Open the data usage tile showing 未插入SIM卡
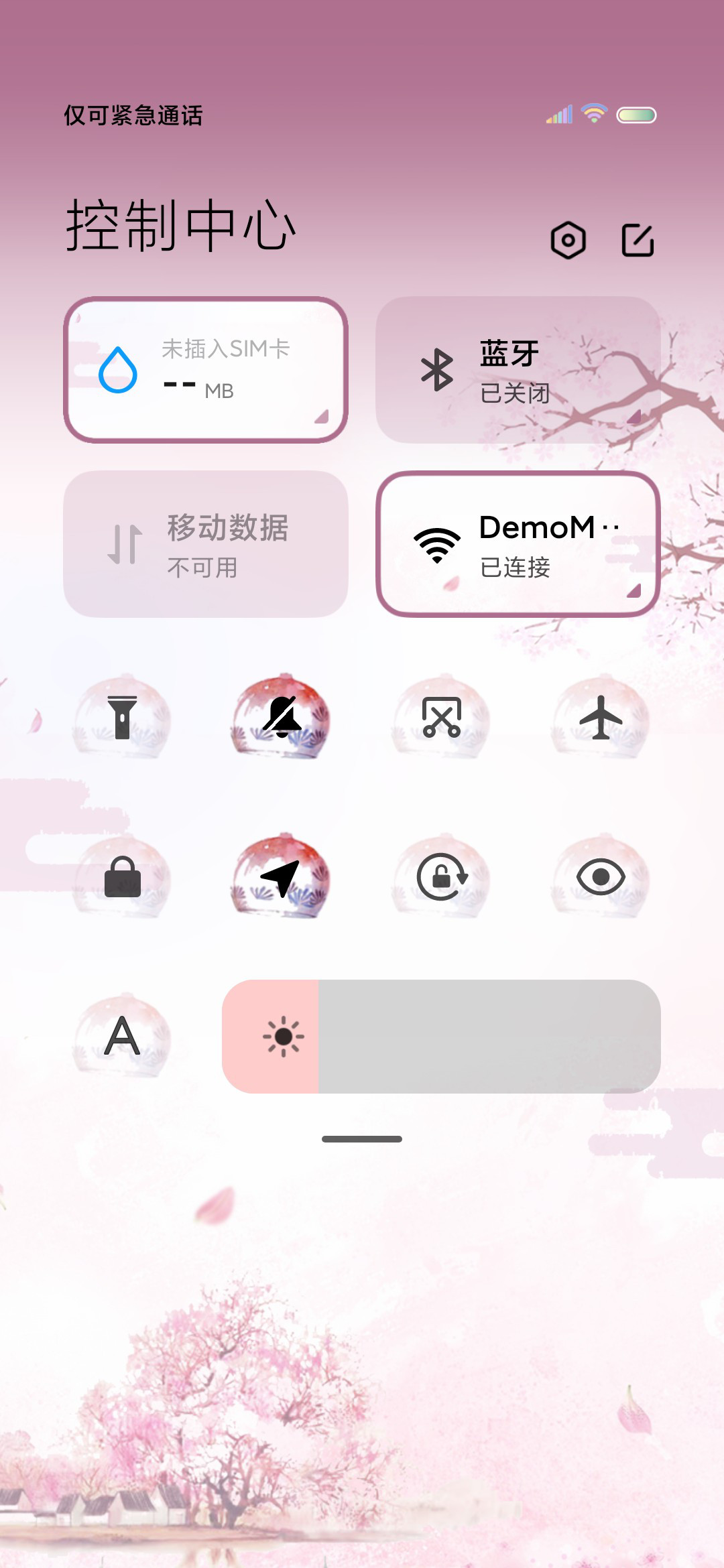724x1568 pixels. tap(206, 370)
